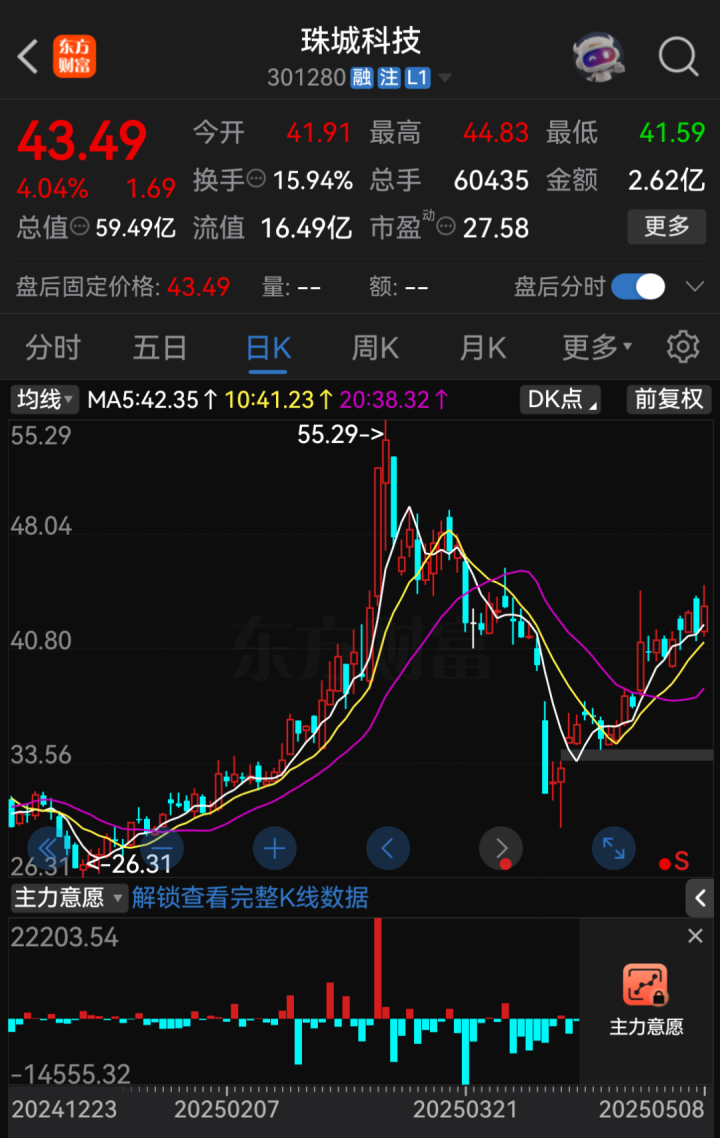This screenshot has height=1138, width=720.
Task: Select the 月K tab
Action: [x=482, y=348]
